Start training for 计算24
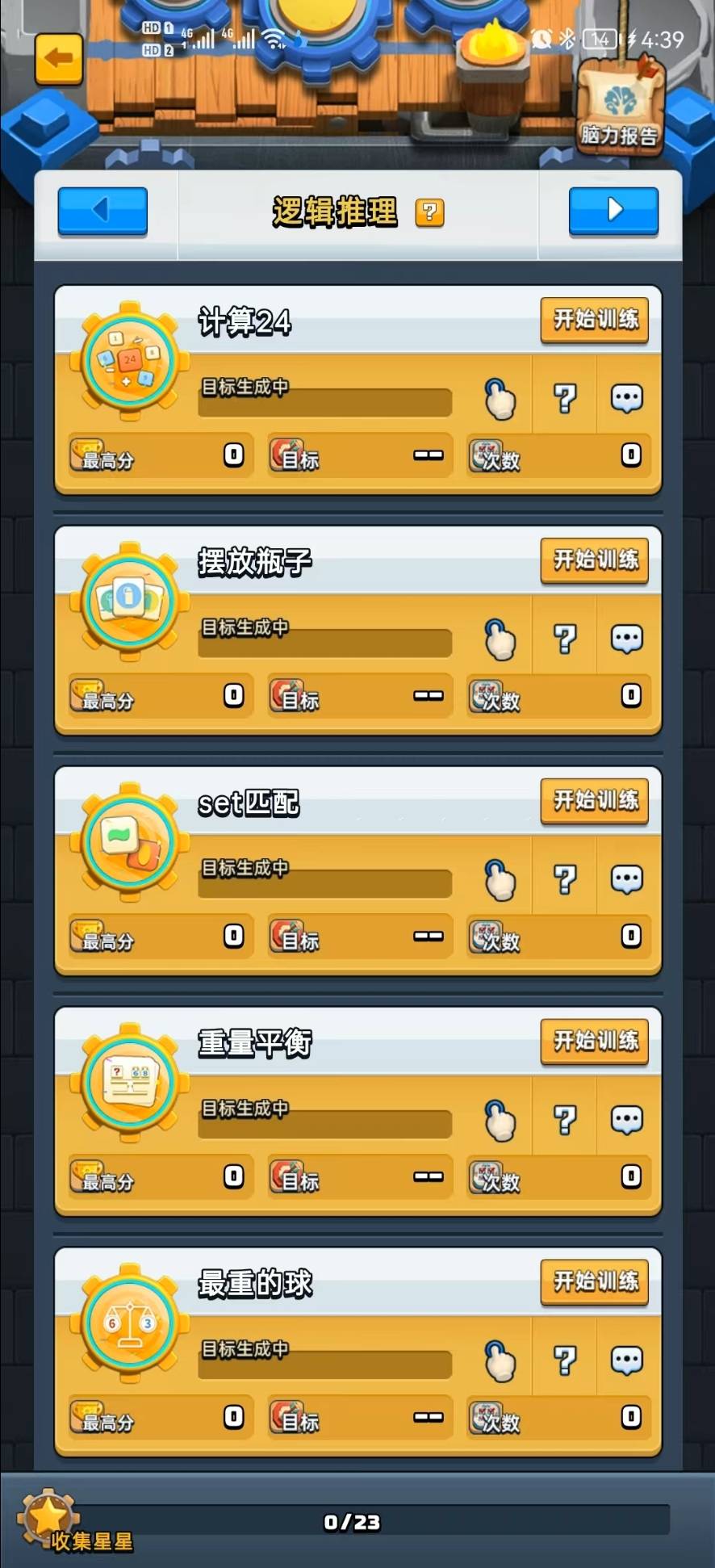 click(x=595, y=320)
